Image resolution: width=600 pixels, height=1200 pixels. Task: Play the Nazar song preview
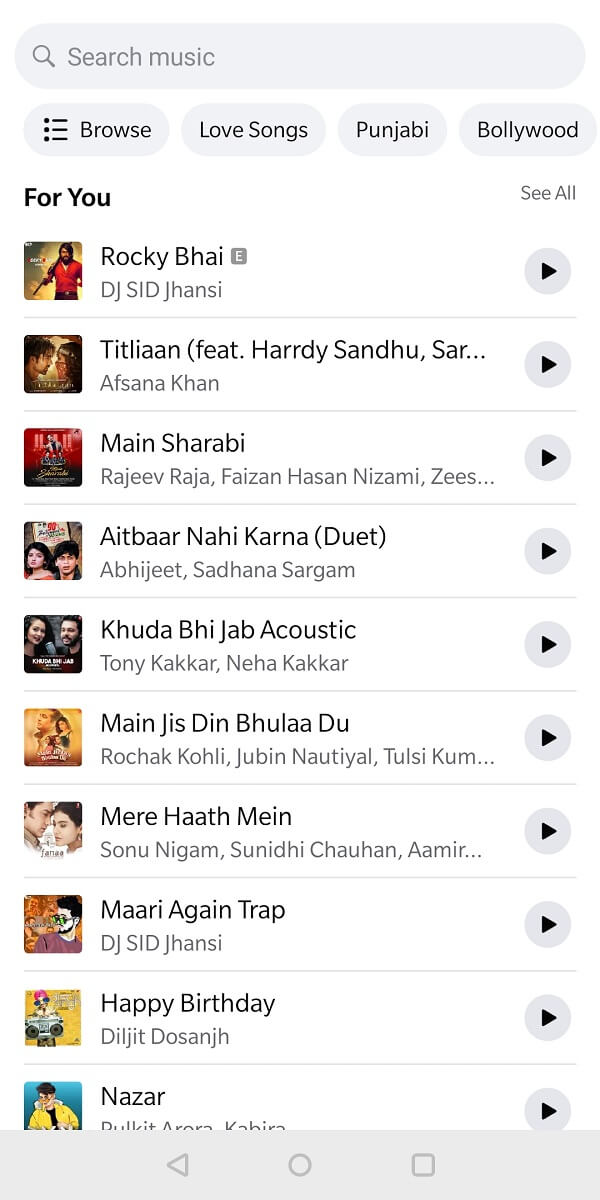[548, 1110]
